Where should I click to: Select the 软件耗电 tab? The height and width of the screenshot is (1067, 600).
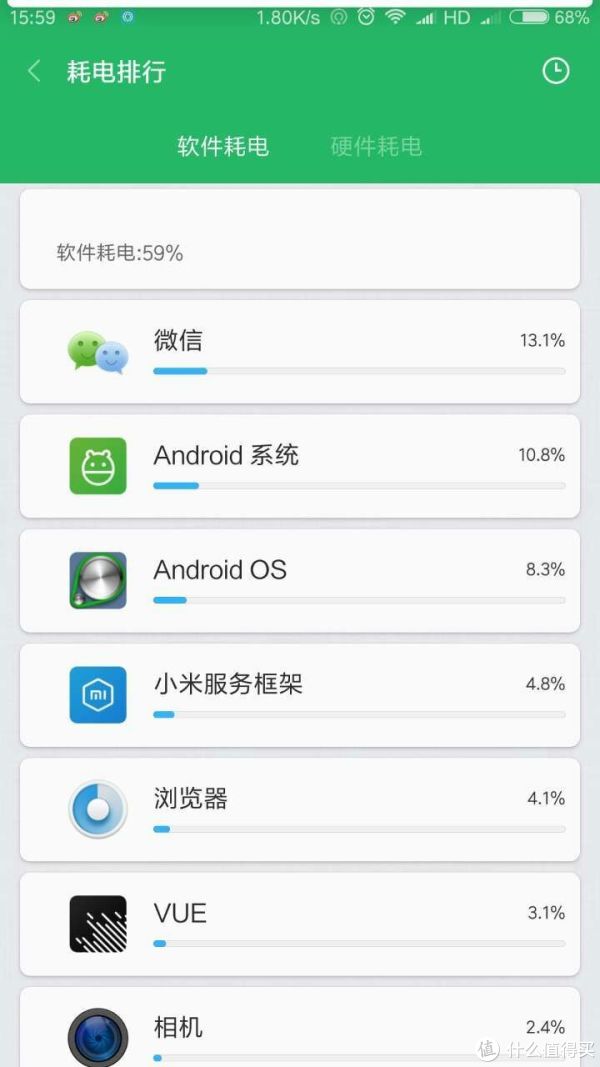223,146
